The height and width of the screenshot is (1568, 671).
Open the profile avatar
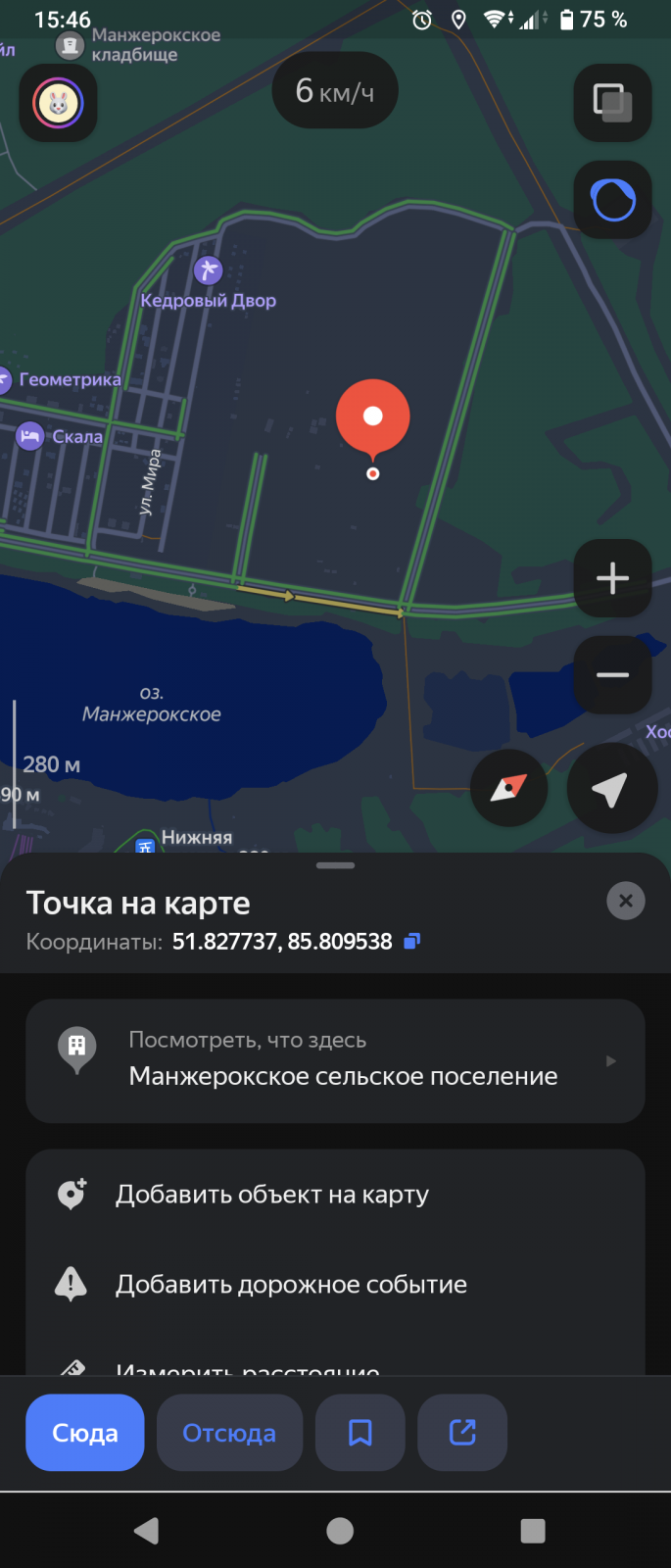pos(58,103)
